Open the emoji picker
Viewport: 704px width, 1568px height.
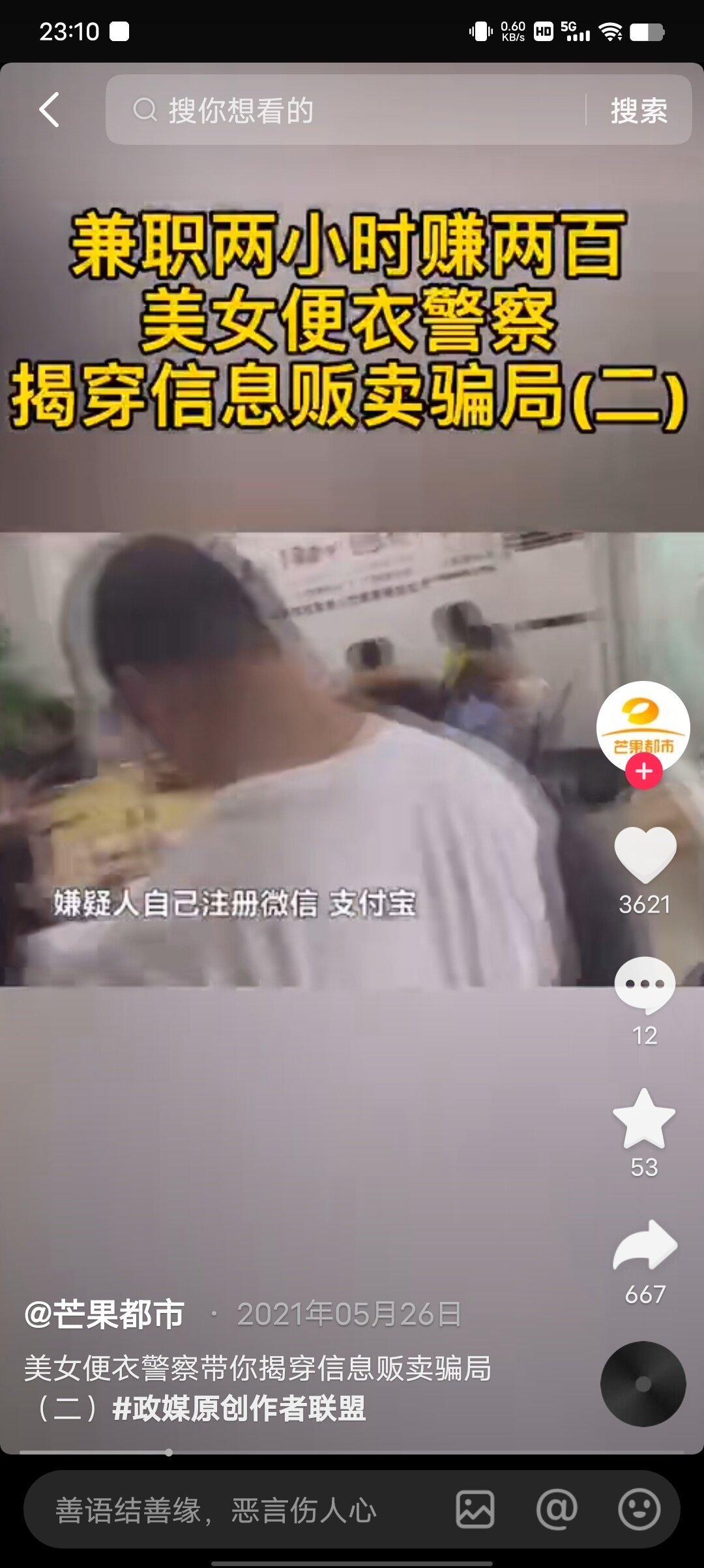639,1509
